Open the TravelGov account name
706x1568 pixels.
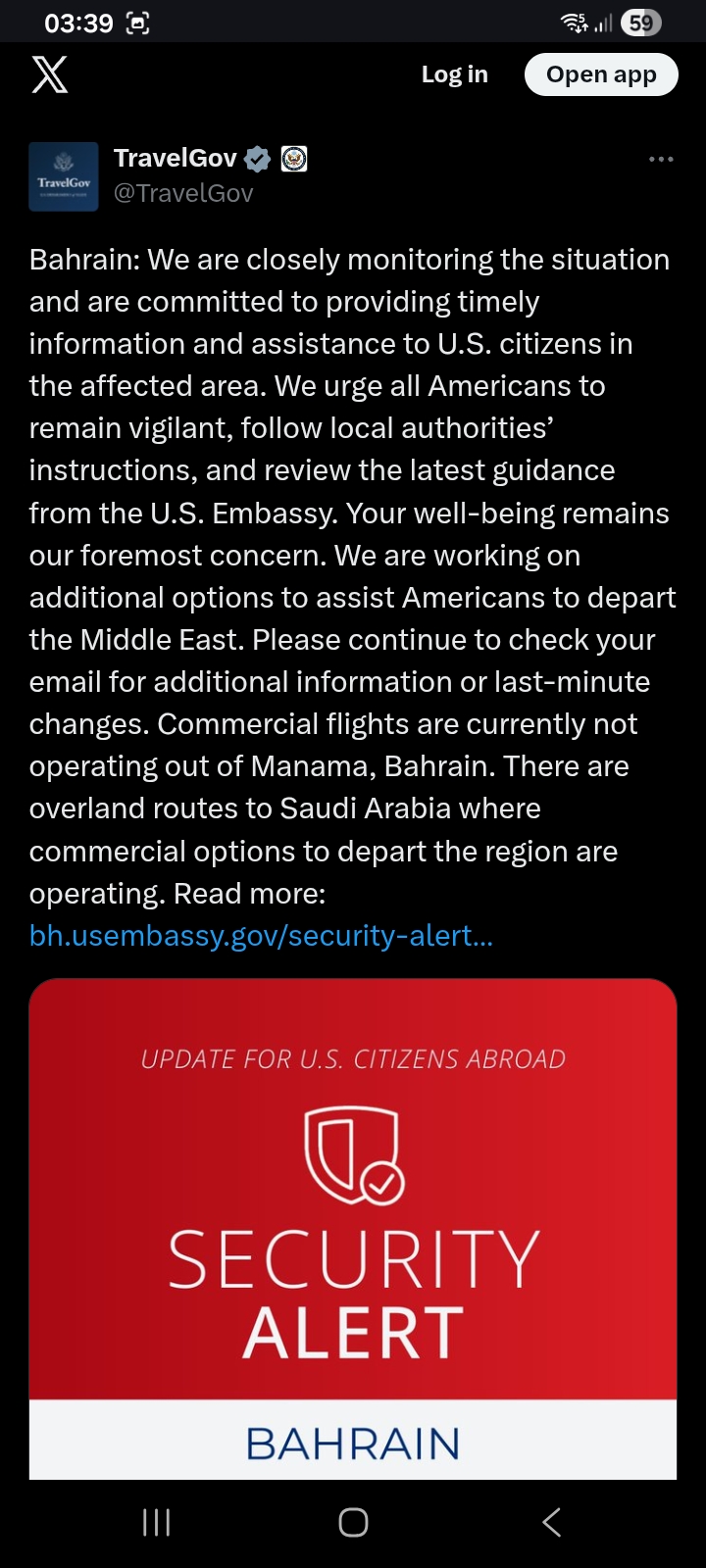176,159
